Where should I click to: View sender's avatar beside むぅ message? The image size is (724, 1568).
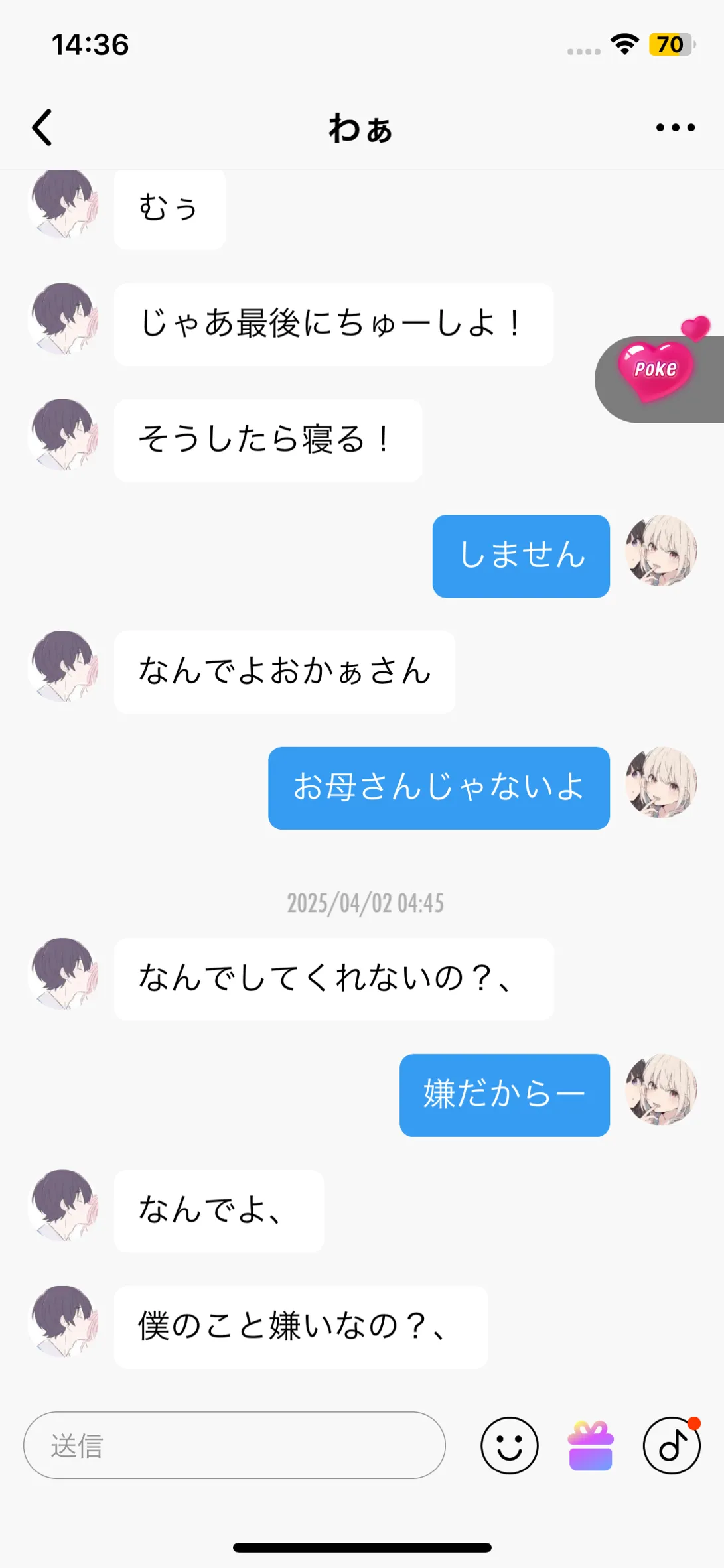pyautogui.click(x=64, y=204)
